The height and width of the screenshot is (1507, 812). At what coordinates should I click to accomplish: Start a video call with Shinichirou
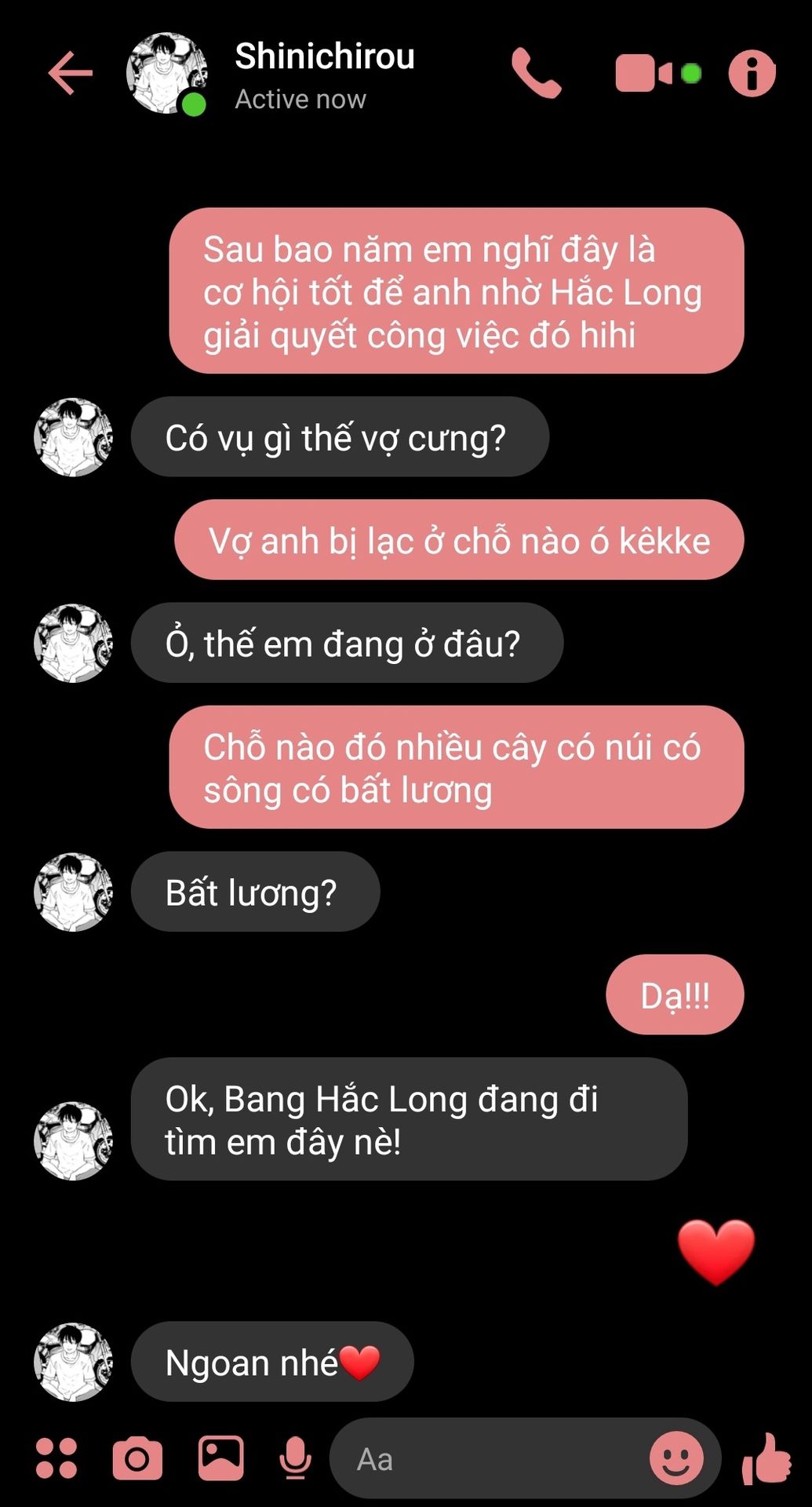pyautogui.click(x=657, y=73)
